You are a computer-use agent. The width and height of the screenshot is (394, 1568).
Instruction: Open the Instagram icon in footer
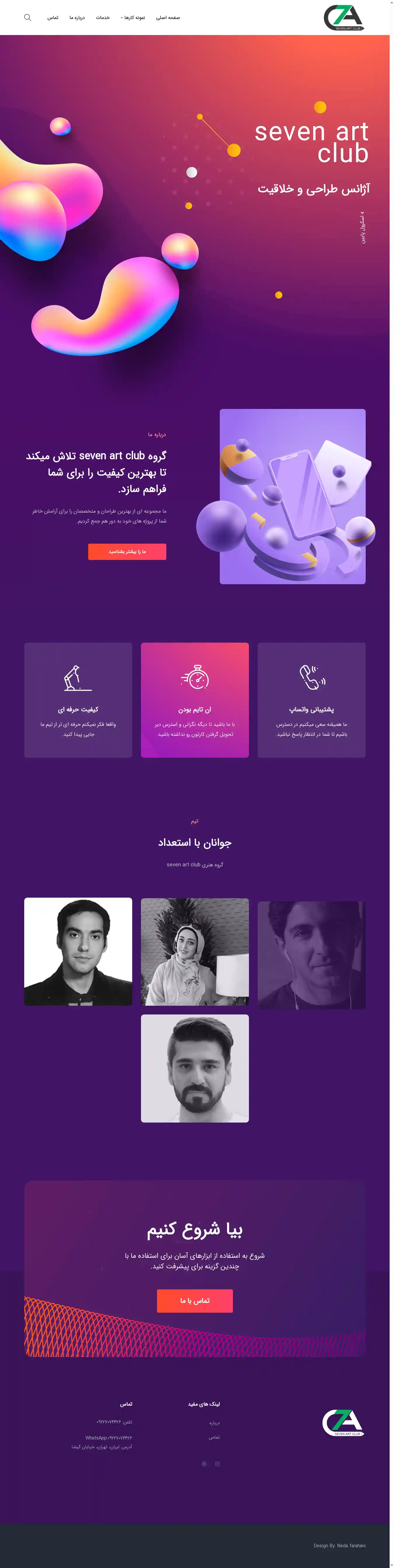click(x=218, y=1464)
